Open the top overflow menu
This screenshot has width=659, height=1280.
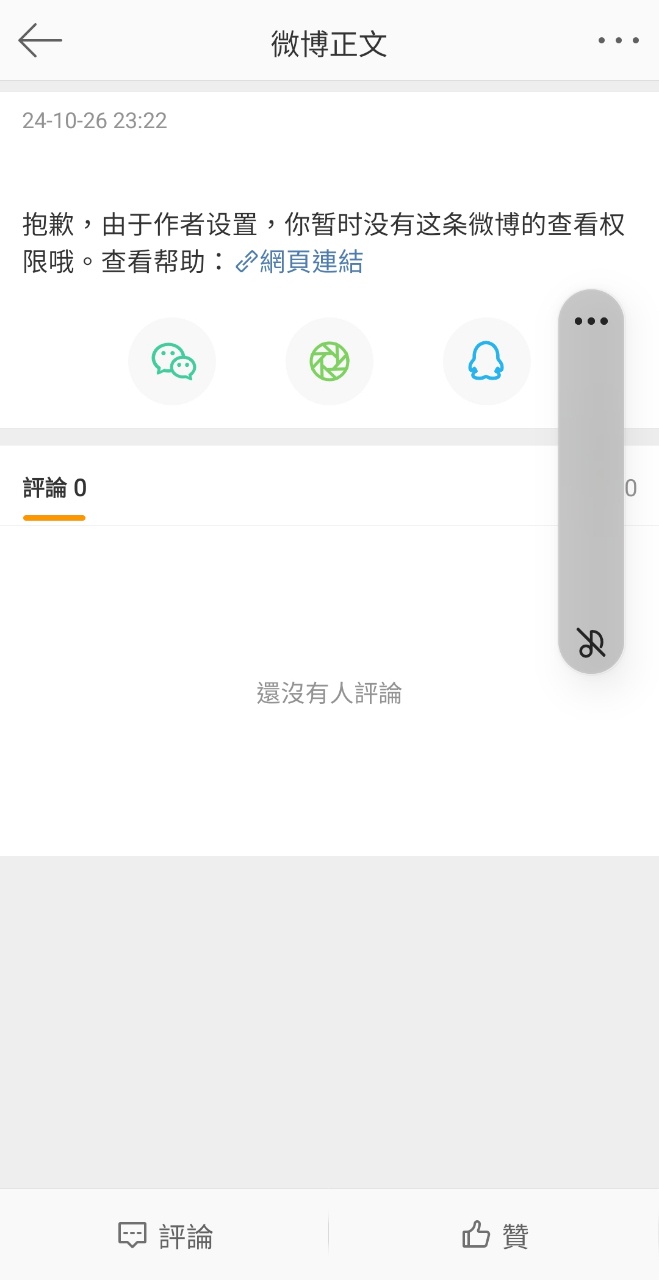click(x=618, y=41)
